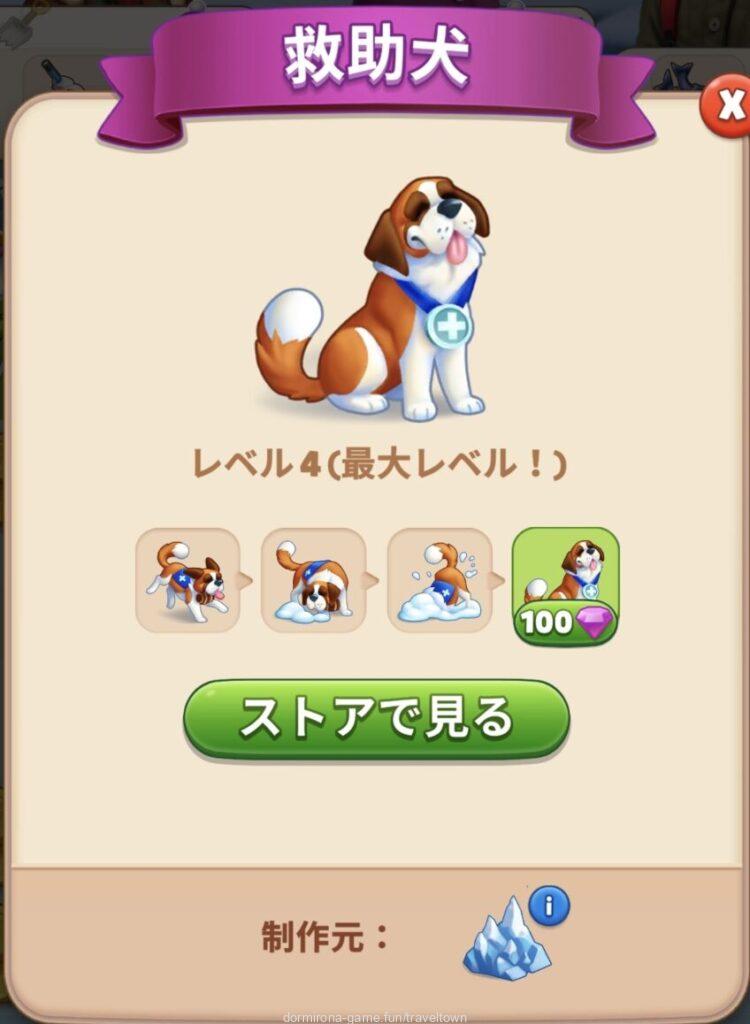Select the level 3 dog digging in snow
This screenshot has height=1024, width=750.
[439, 581]
